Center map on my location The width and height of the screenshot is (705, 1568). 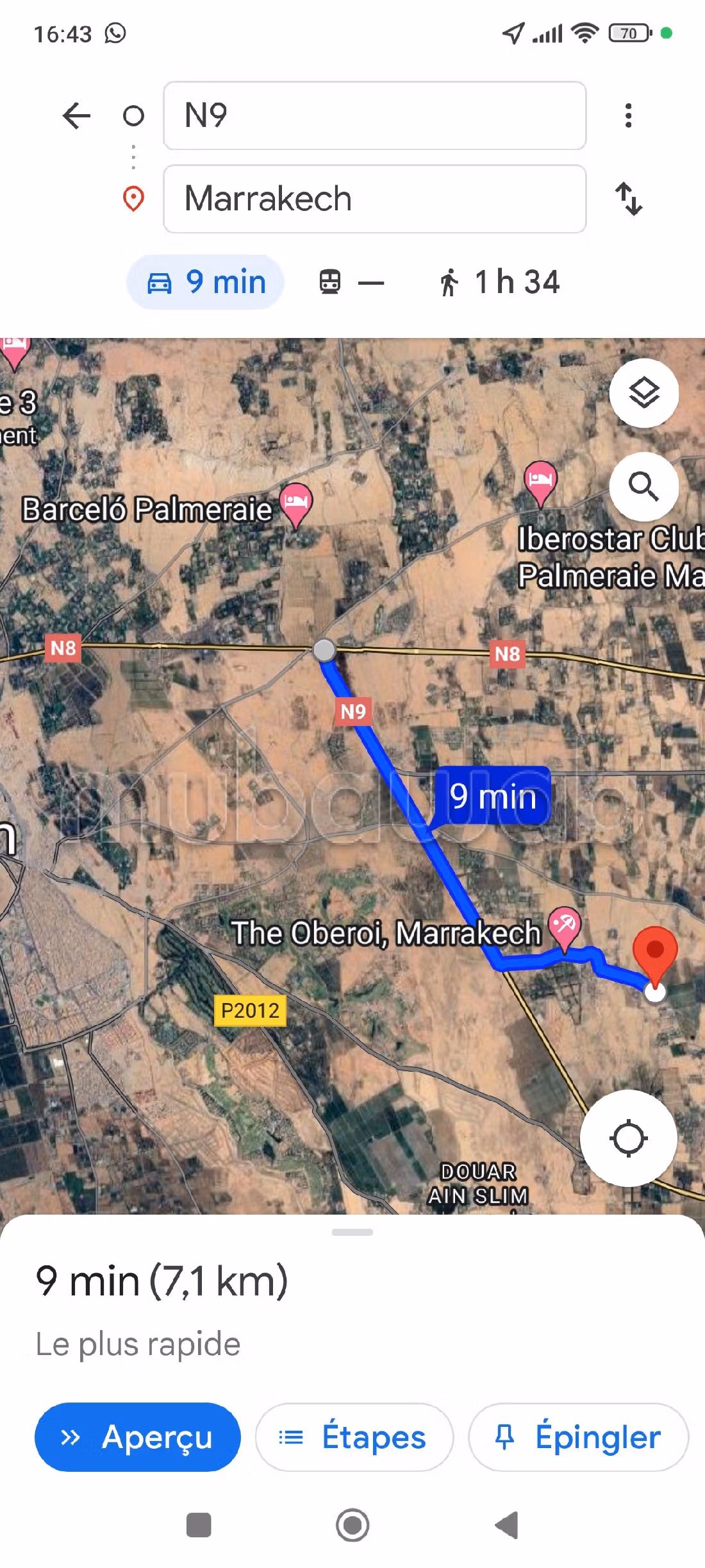tap(628, 1138)
